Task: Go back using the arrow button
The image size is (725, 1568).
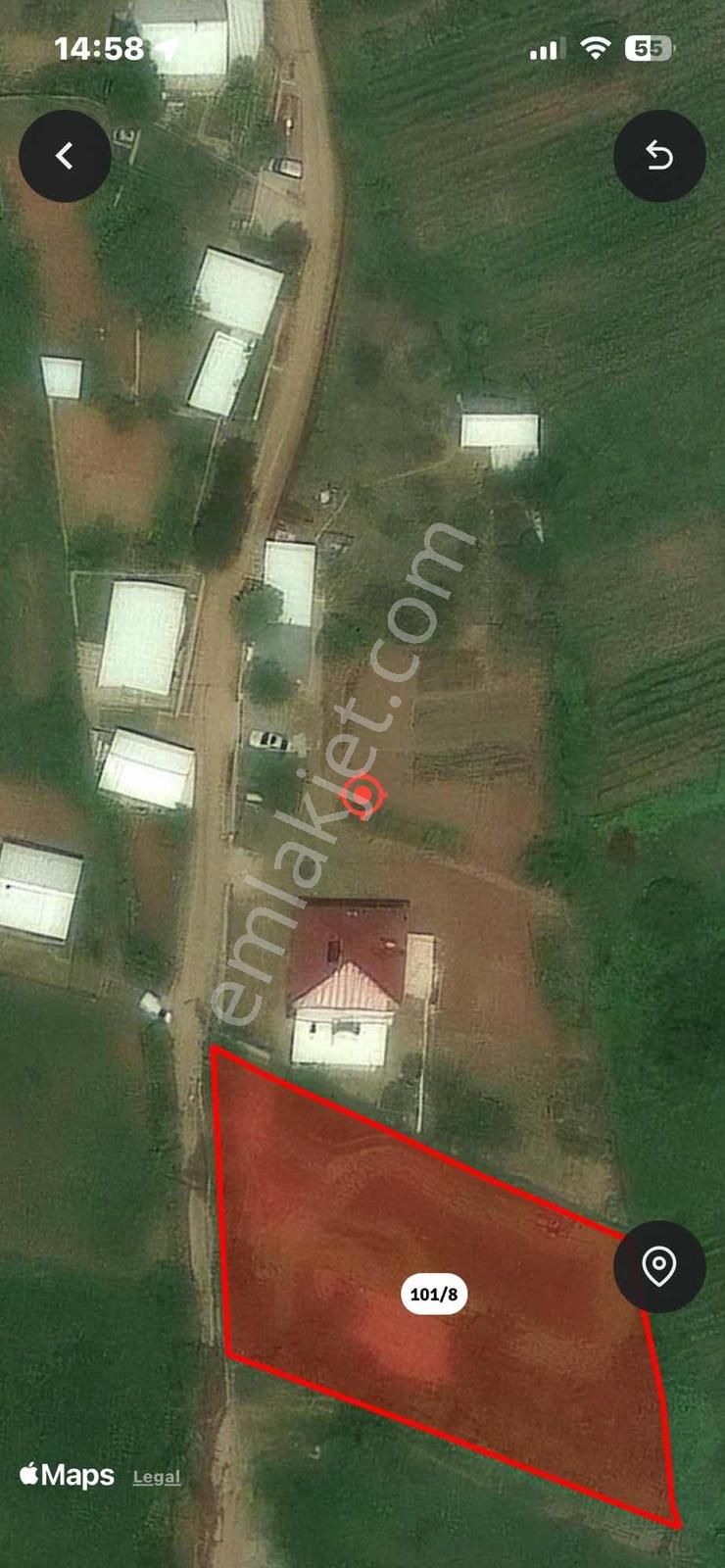Action: pos(65,156)
